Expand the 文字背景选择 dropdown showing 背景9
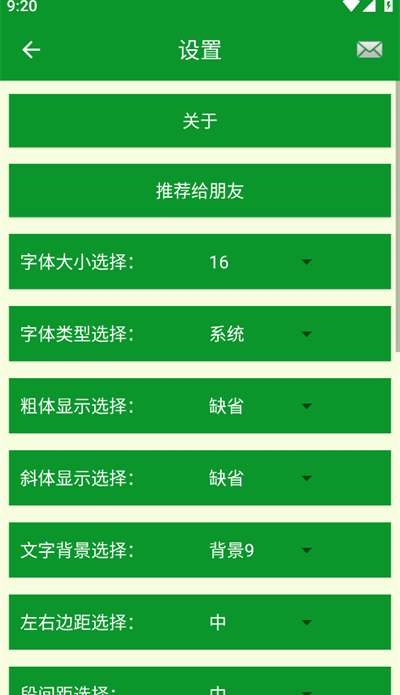This screenshot has width=400, height=695. (262, 550)
